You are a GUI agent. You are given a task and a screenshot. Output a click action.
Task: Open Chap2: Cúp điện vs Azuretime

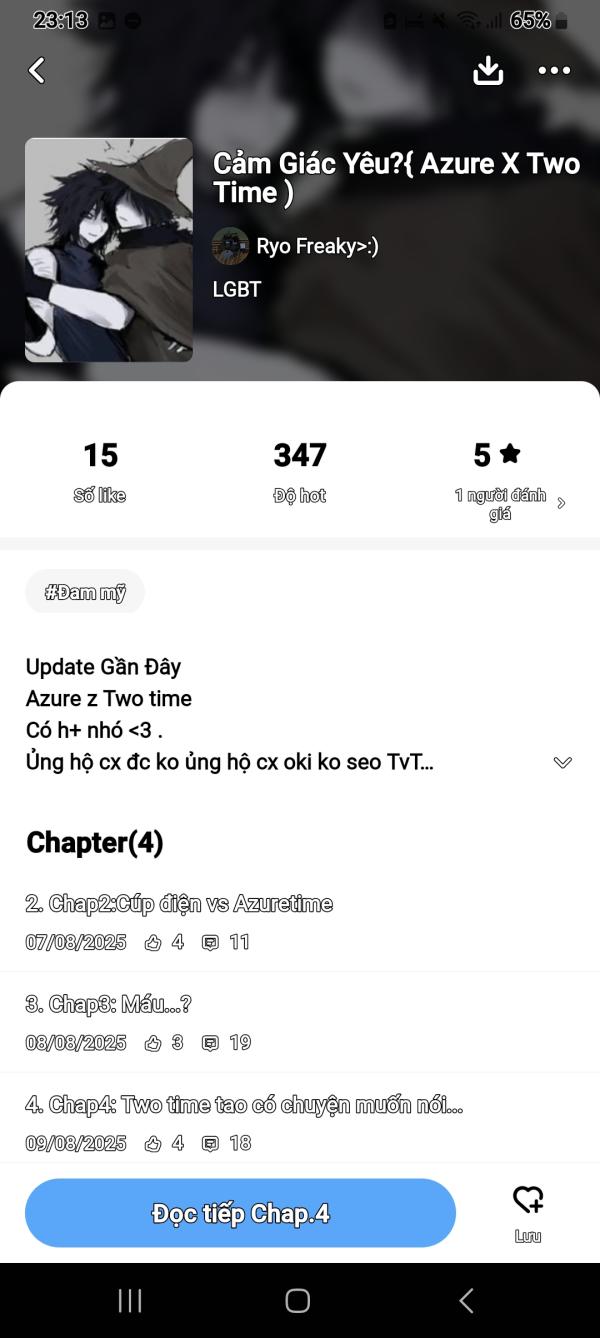coord(180,904)
